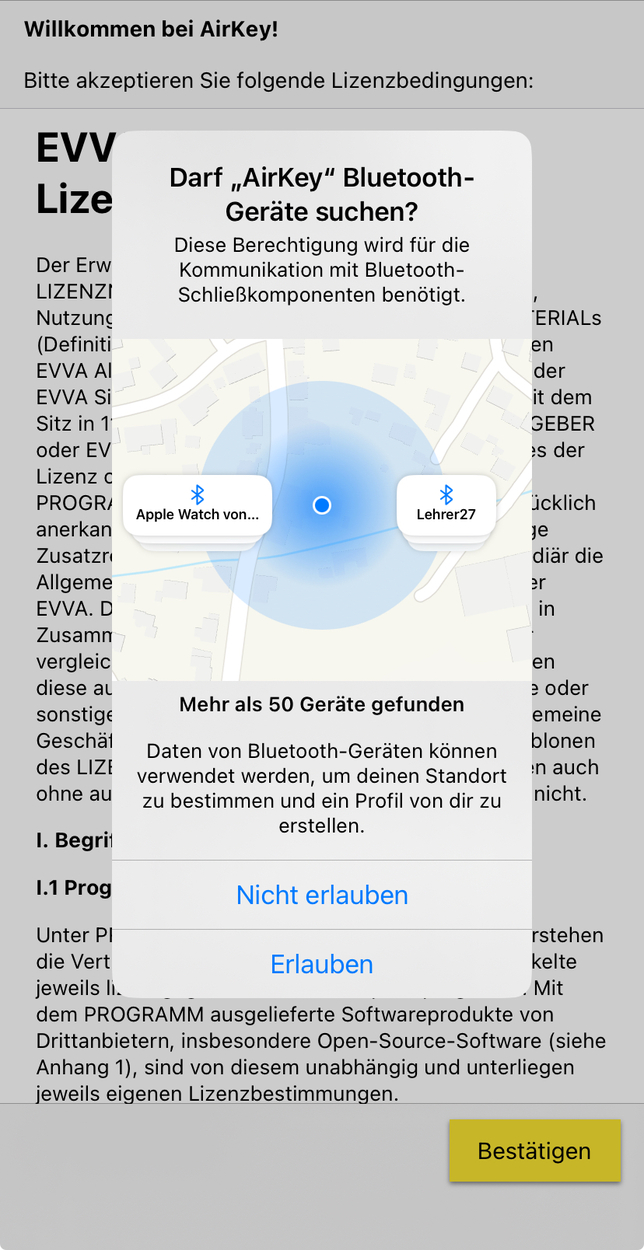
Task: Deny Bluetooth access with "Nicht erlauben"
Action: 322,895
